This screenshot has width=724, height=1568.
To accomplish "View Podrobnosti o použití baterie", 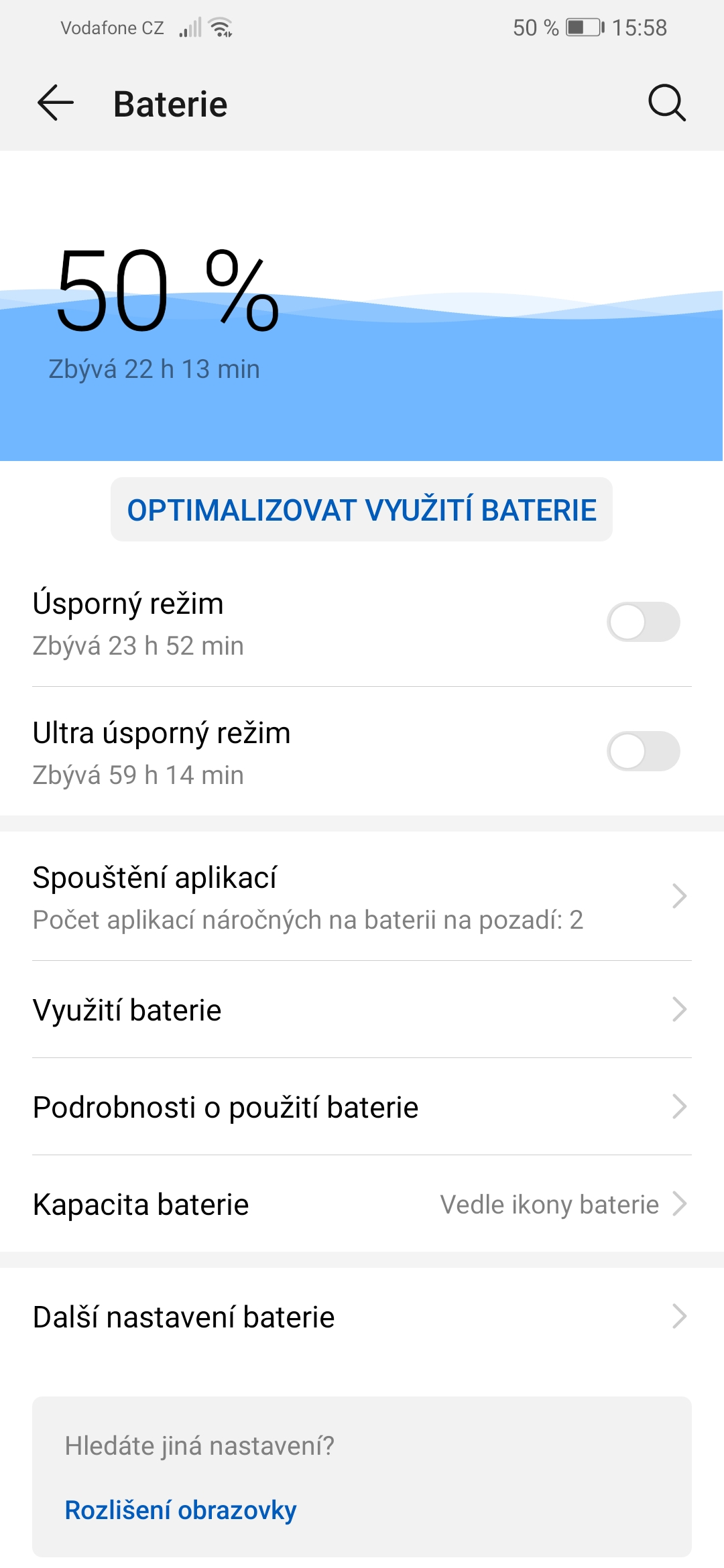I will 362,1107.
